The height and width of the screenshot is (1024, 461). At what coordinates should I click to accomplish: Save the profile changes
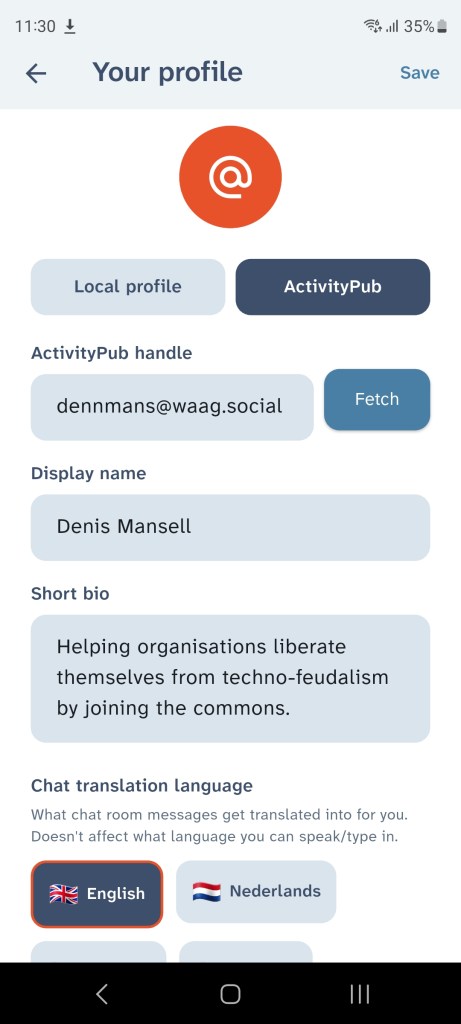coord(419,72)
